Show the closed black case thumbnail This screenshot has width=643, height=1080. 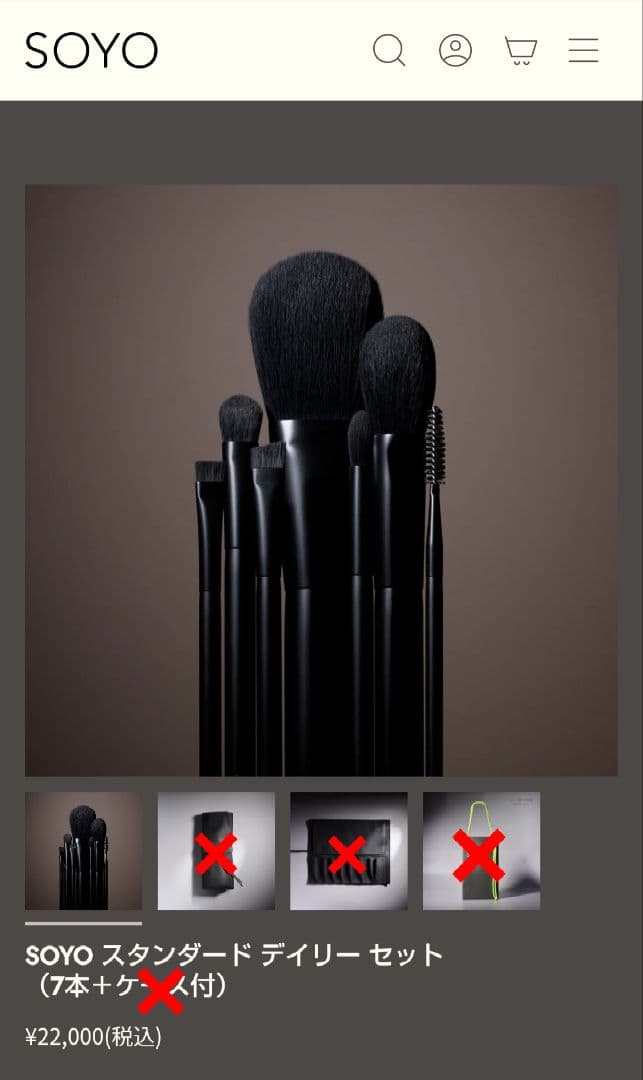pyautogui.click(x=216, y=851)
